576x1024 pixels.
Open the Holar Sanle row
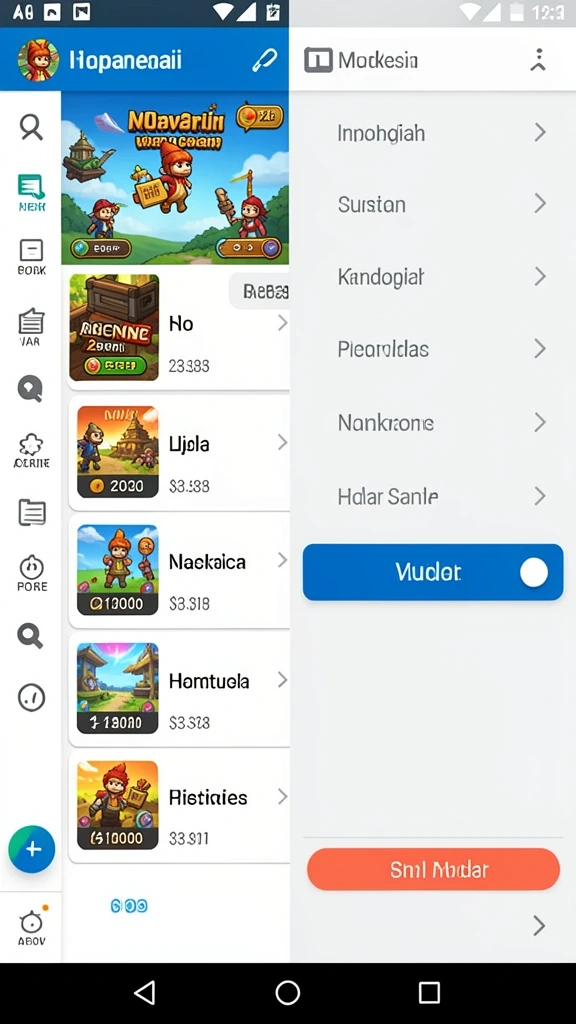(x=432, y=496)
